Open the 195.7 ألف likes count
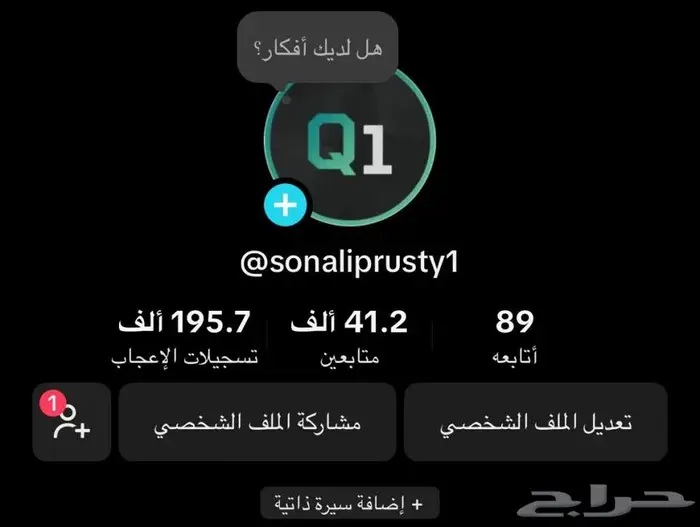This screenshot has width=700, height=527. tap(184, 335)
